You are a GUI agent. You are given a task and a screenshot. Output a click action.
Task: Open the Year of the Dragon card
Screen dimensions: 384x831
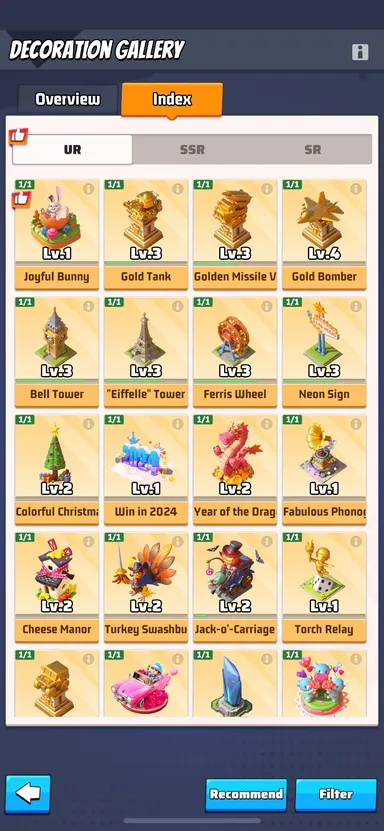coord(235,470)
